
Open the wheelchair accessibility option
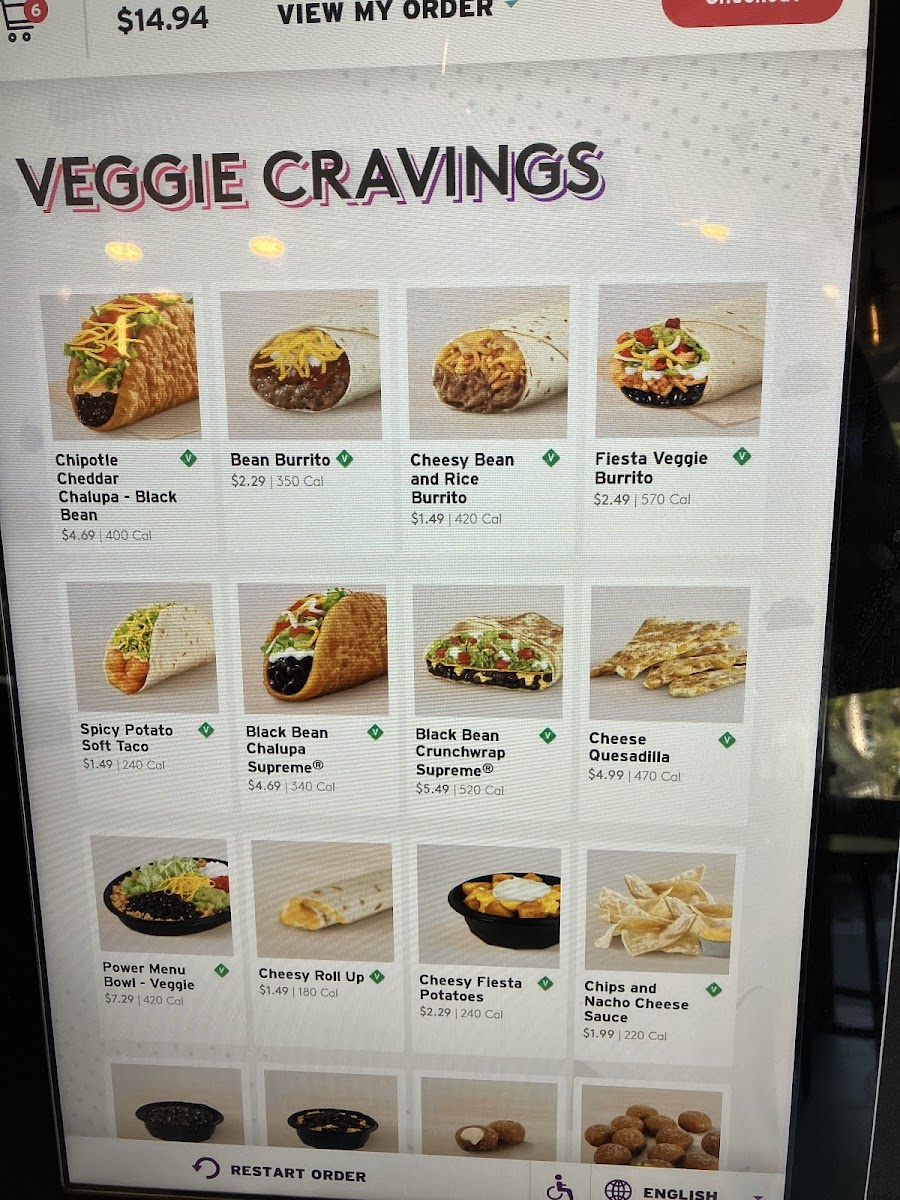coord(561,1189)
